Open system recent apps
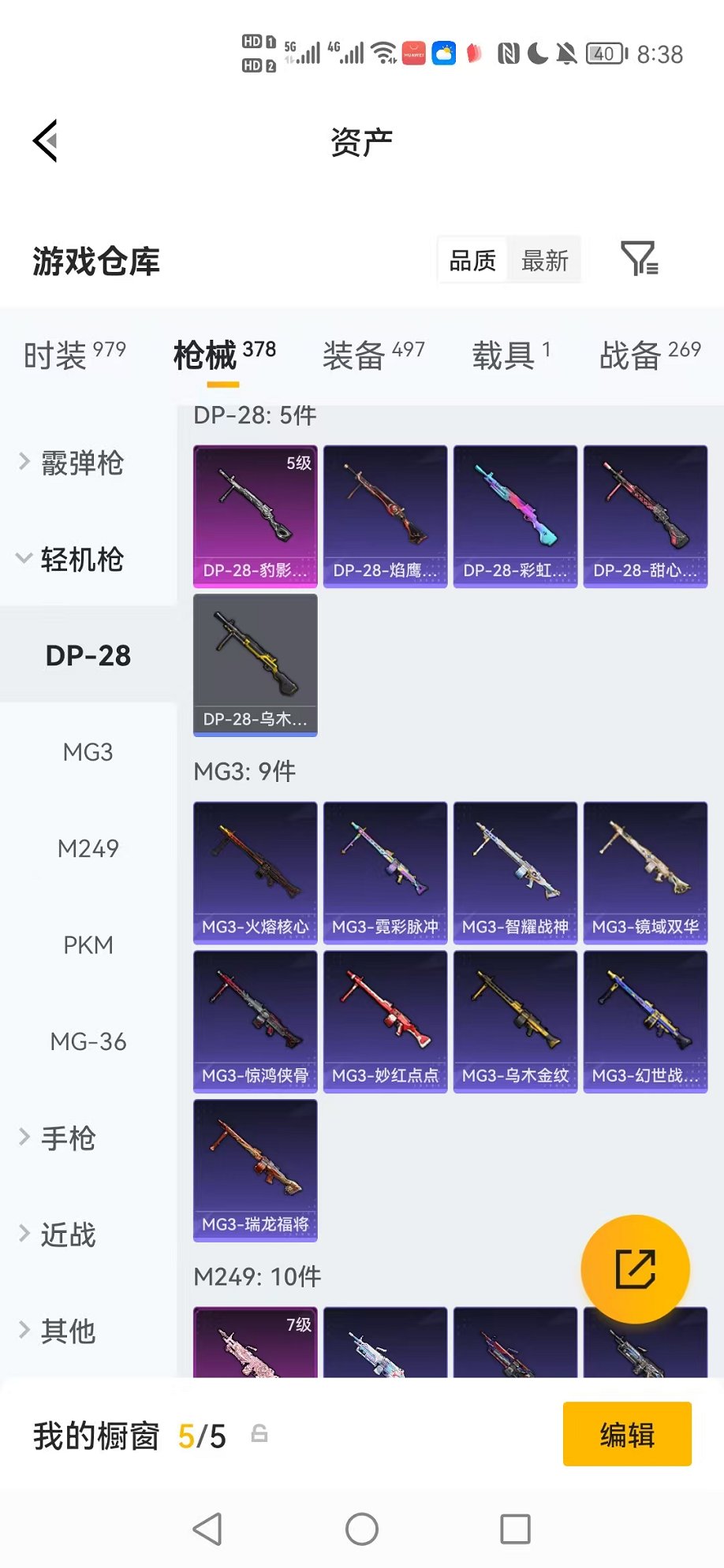This screenshot has height=1568, width=724. (515, 1529)
